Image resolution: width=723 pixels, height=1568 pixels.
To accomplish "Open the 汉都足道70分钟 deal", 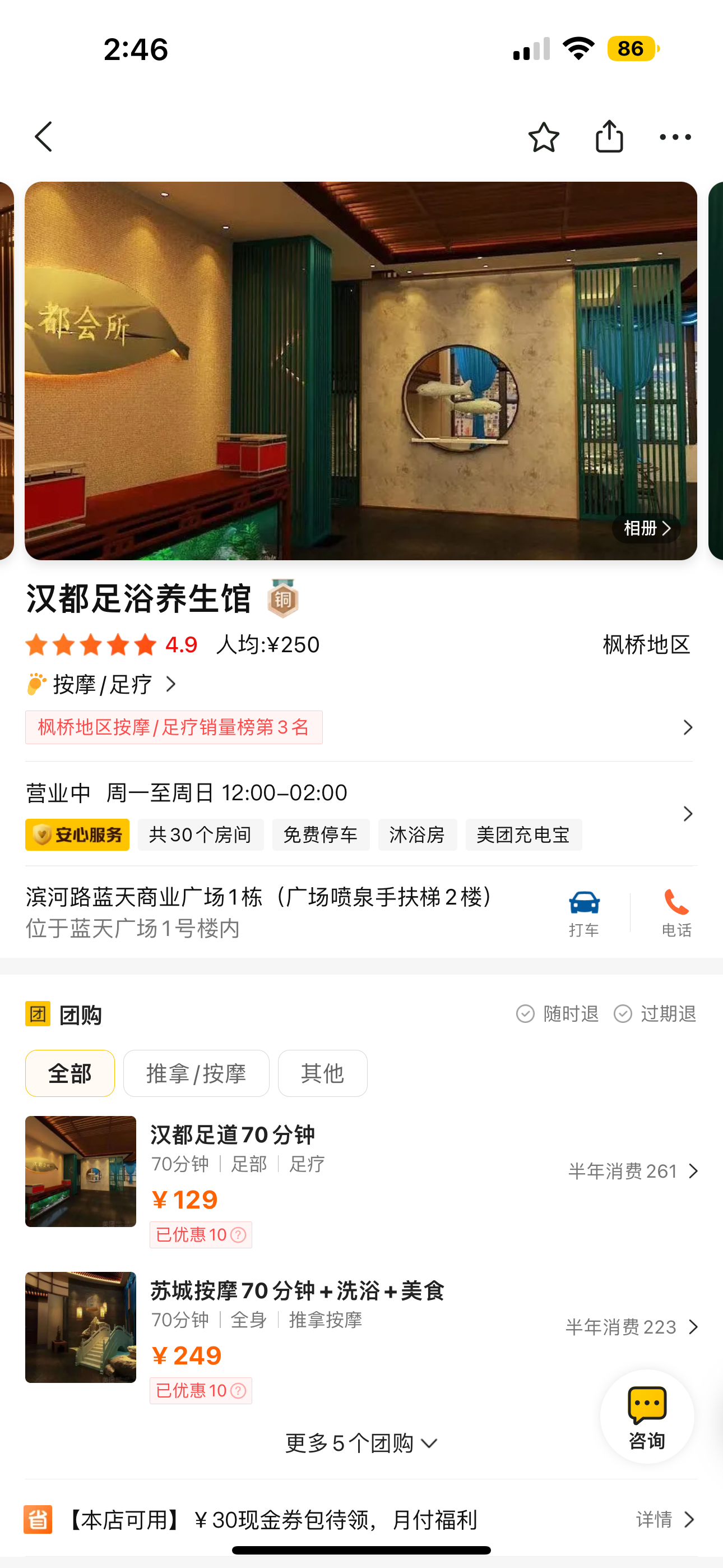I will [233, 1135].
